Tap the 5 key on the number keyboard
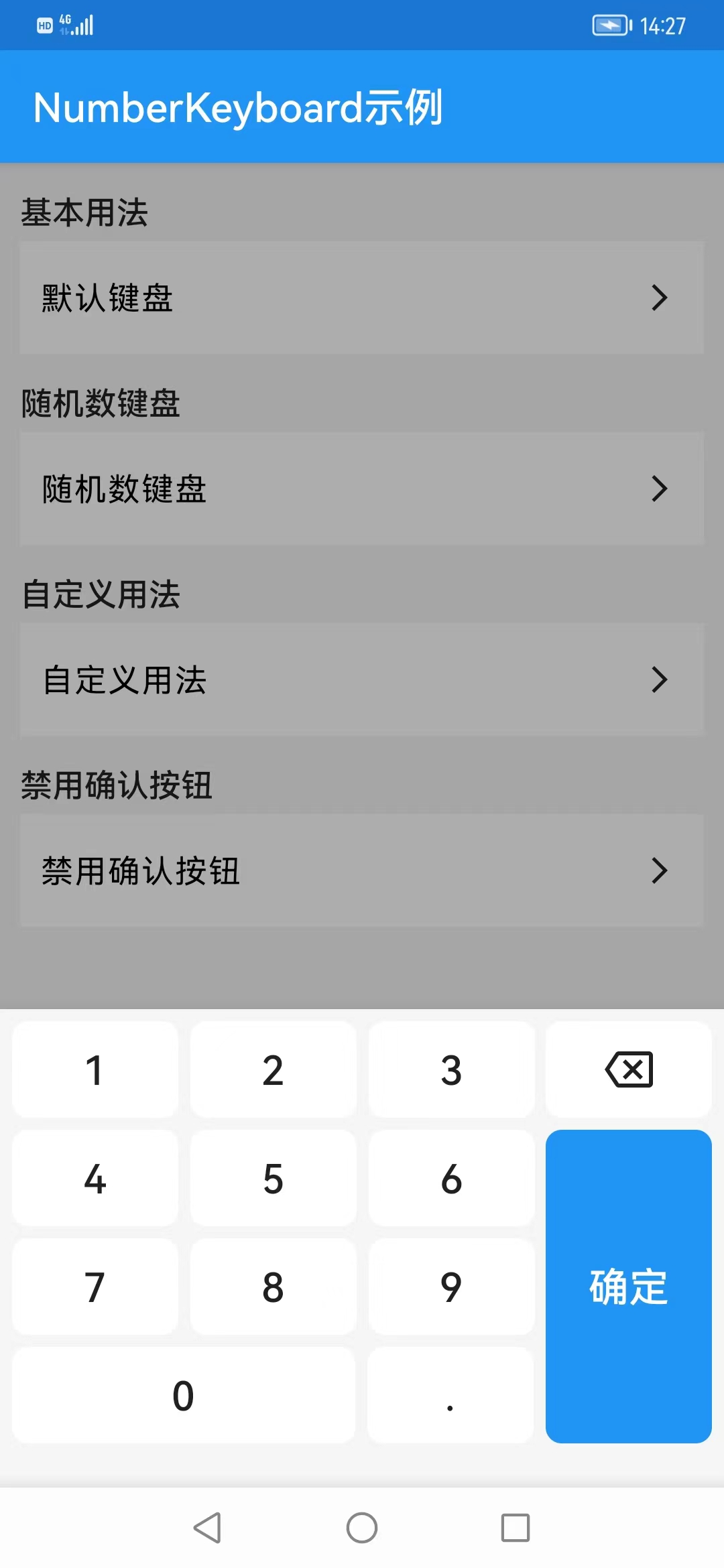Screen dimensions: 724x1568 click(273, 1178)
